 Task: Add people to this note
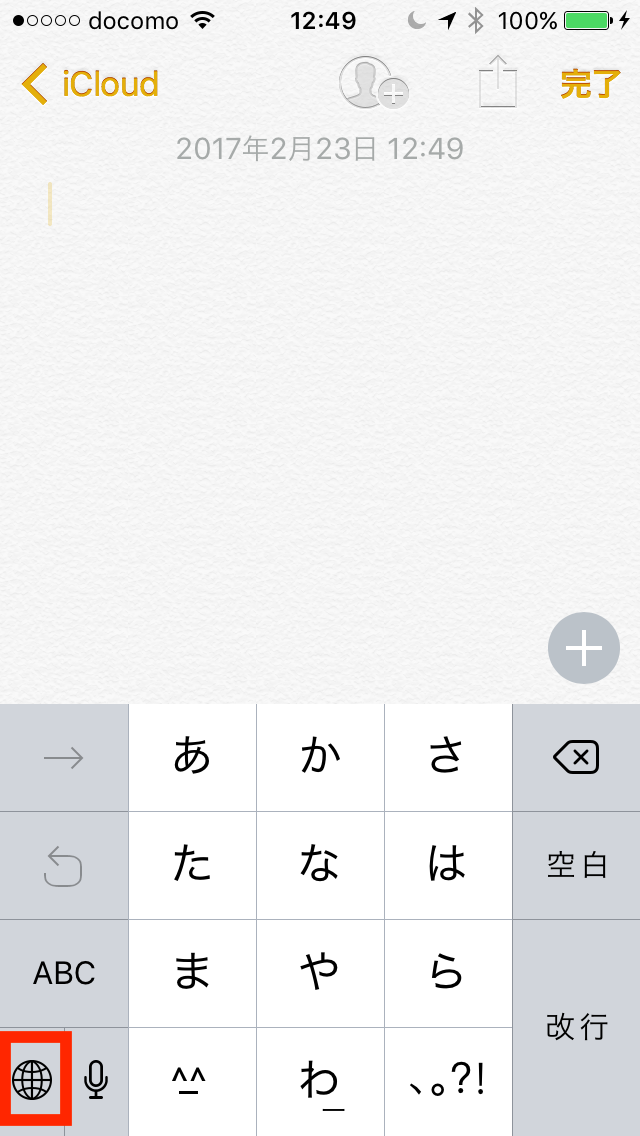373,83
